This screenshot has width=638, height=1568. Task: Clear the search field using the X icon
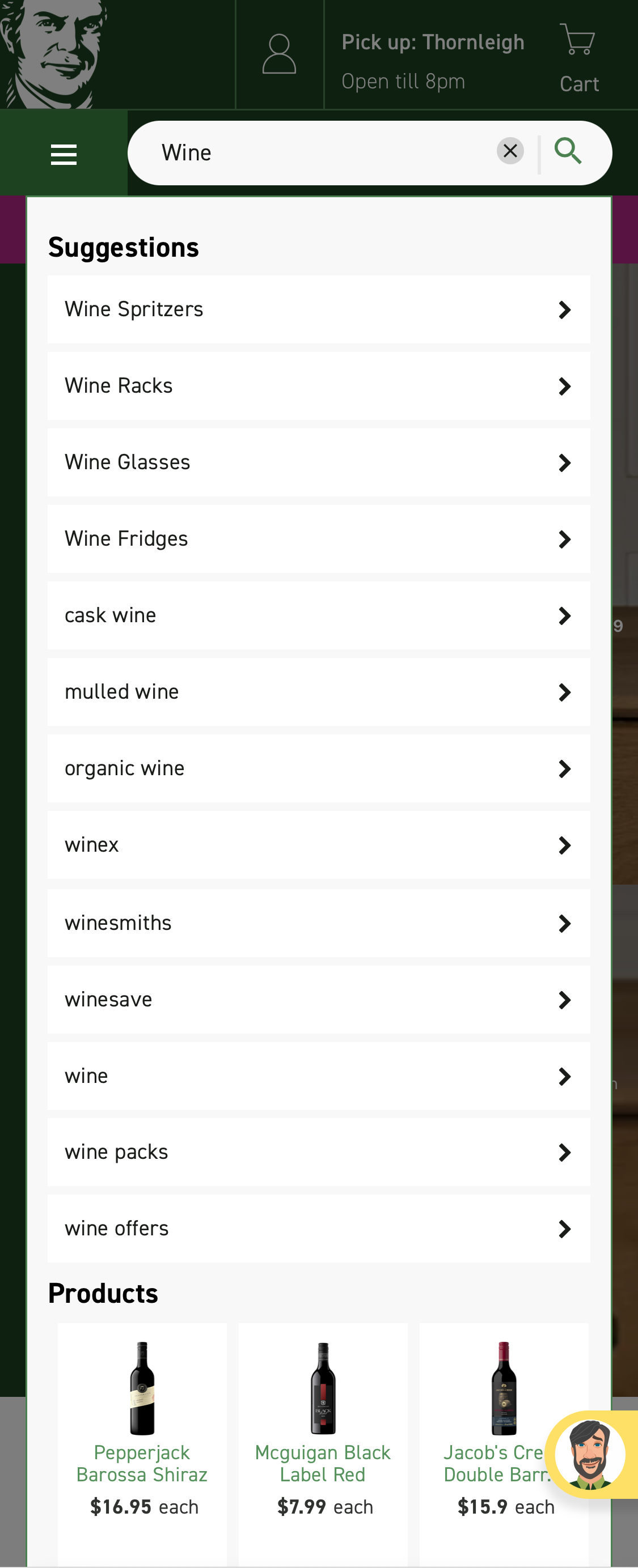510,150
